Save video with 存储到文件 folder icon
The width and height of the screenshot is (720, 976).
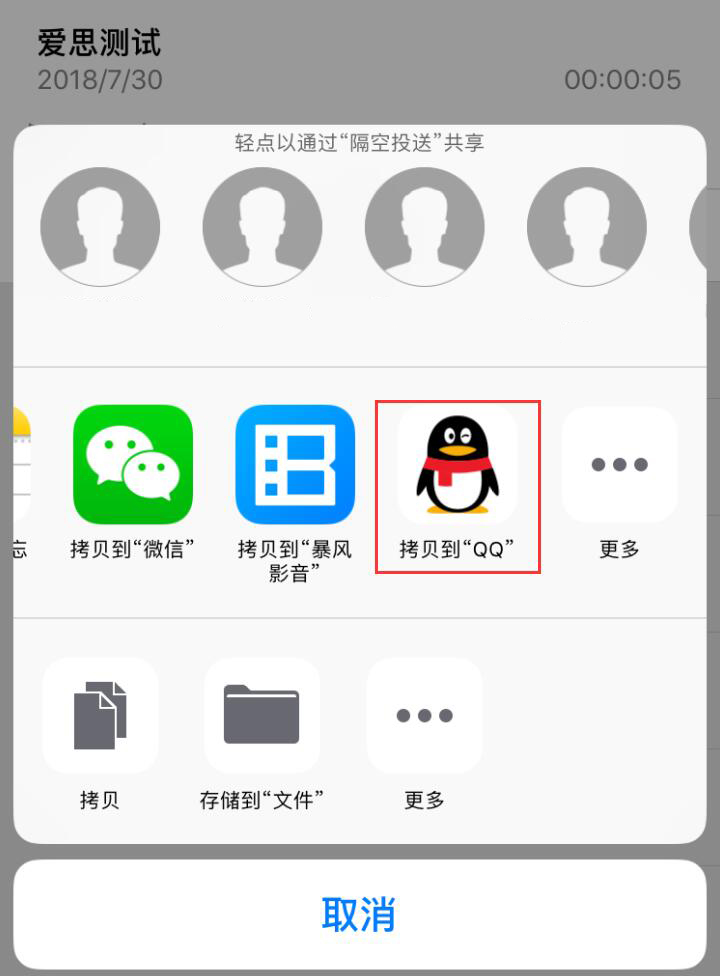coord(262,715)
